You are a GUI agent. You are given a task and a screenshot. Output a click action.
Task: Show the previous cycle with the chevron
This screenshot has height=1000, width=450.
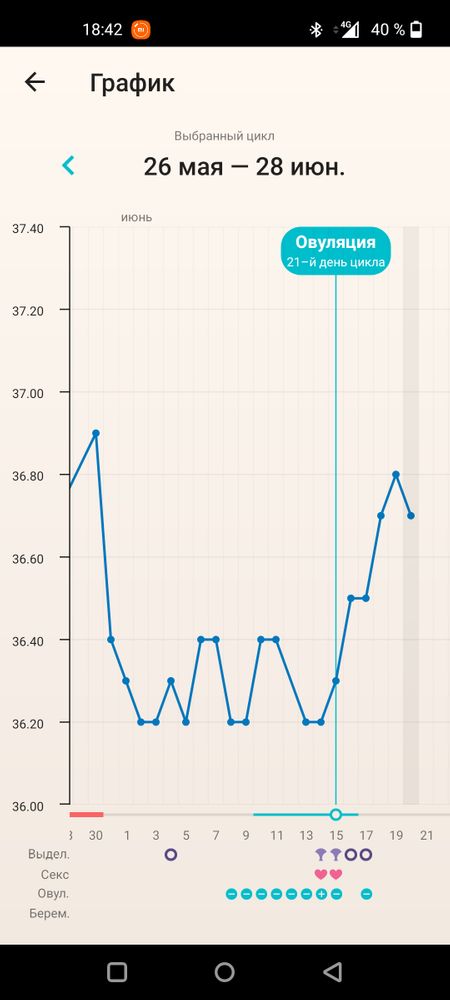click(x=68, y=166)
